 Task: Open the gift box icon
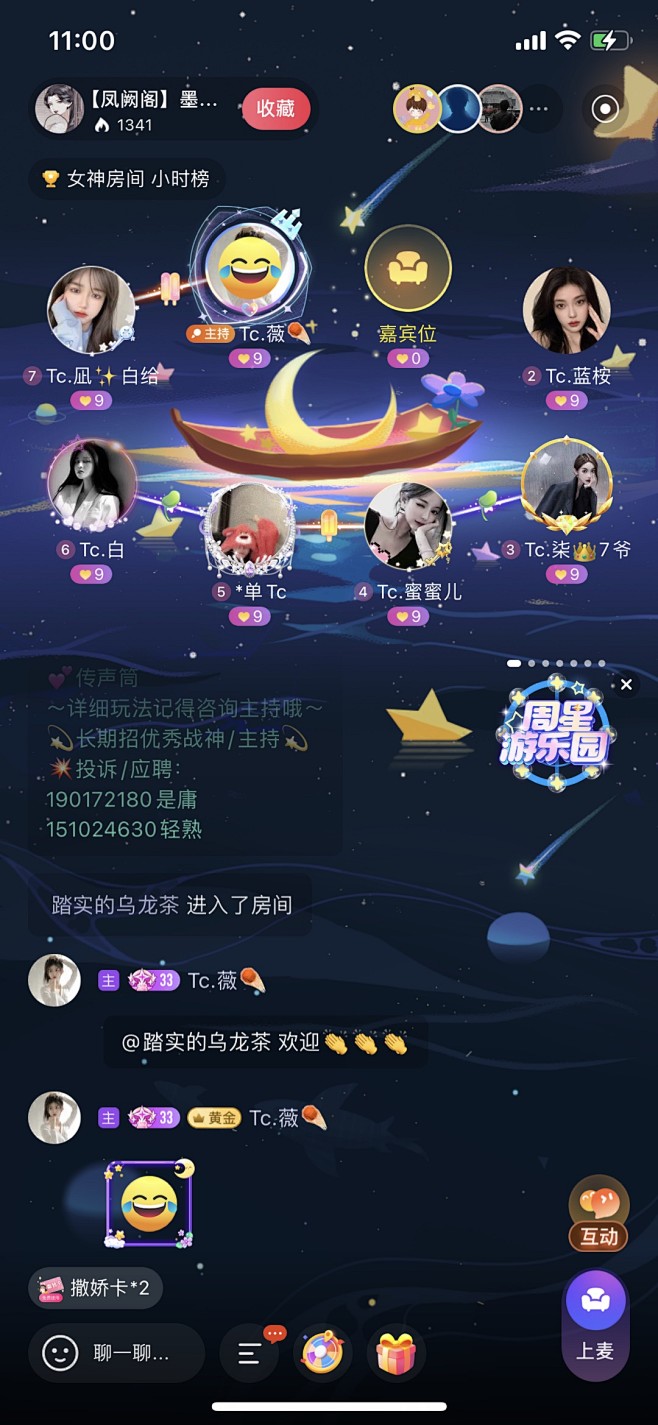396,1353
